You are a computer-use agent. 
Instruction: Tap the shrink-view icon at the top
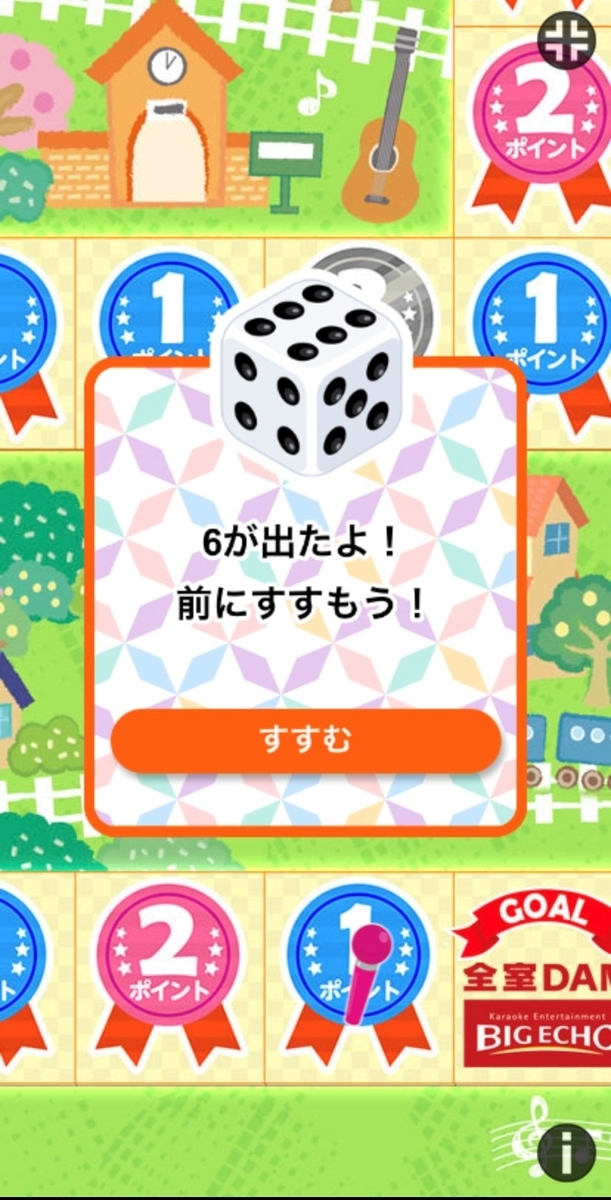tap(566, 40)
